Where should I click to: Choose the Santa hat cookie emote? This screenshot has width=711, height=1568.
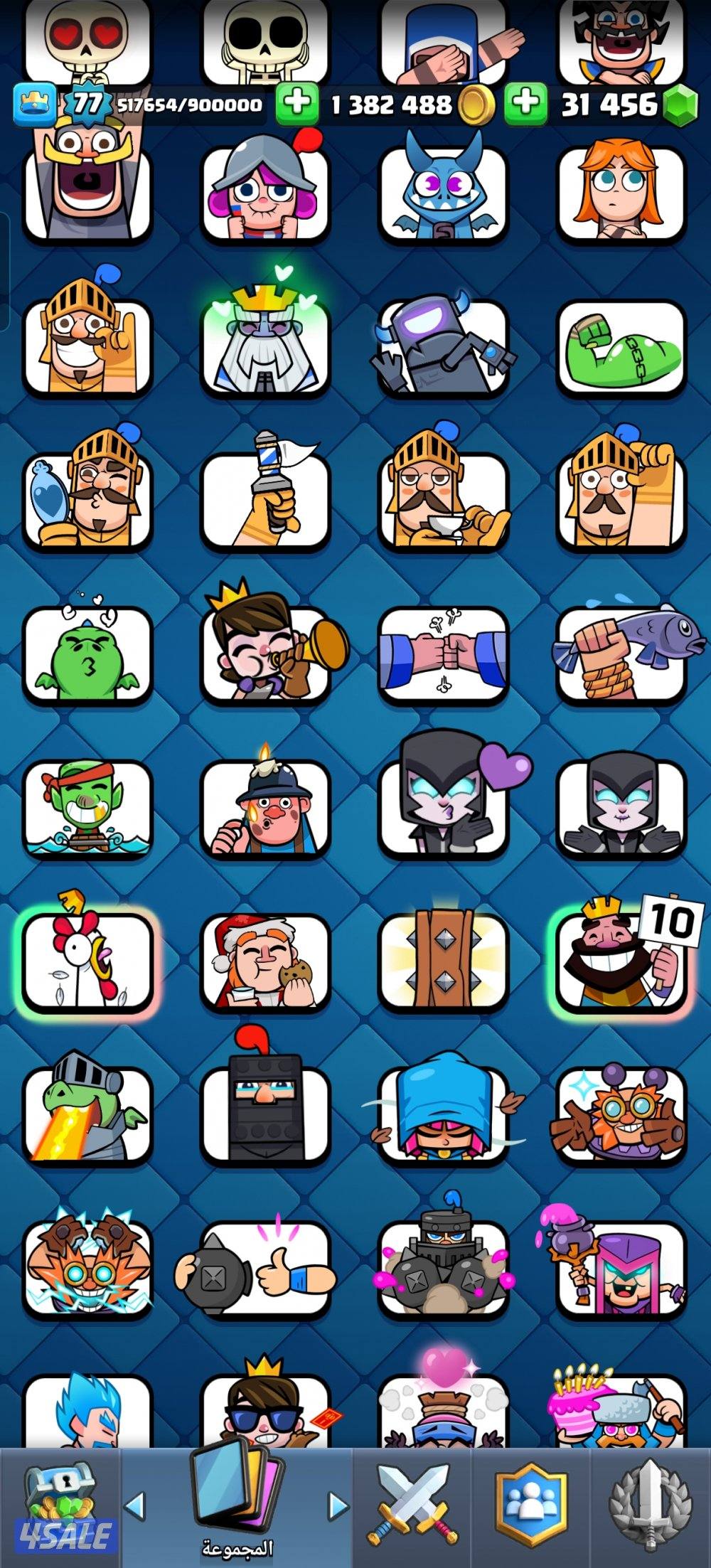[x=265, y=960]
